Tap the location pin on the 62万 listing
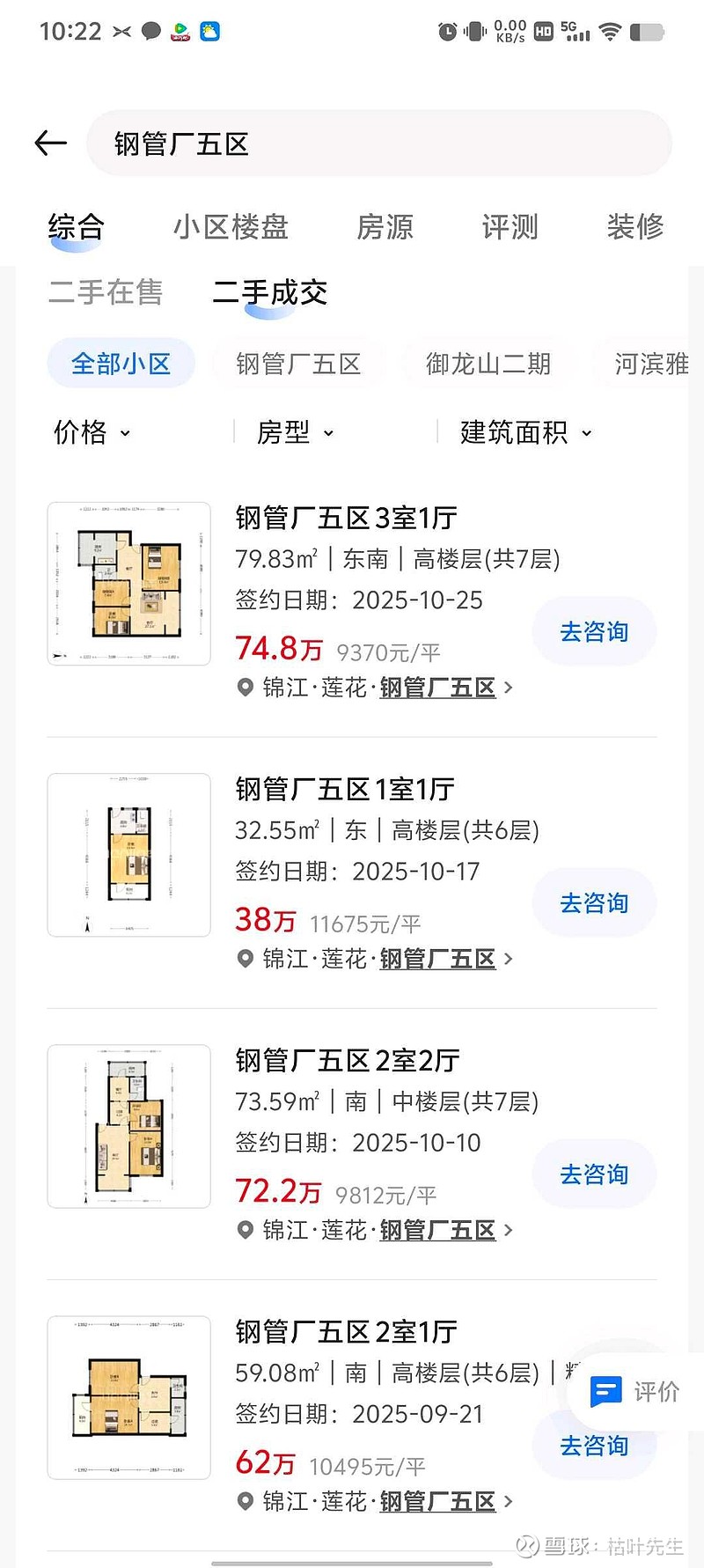Viewport: 704px width, 1568px height. pyautogui.click(x=246, y=1501)
